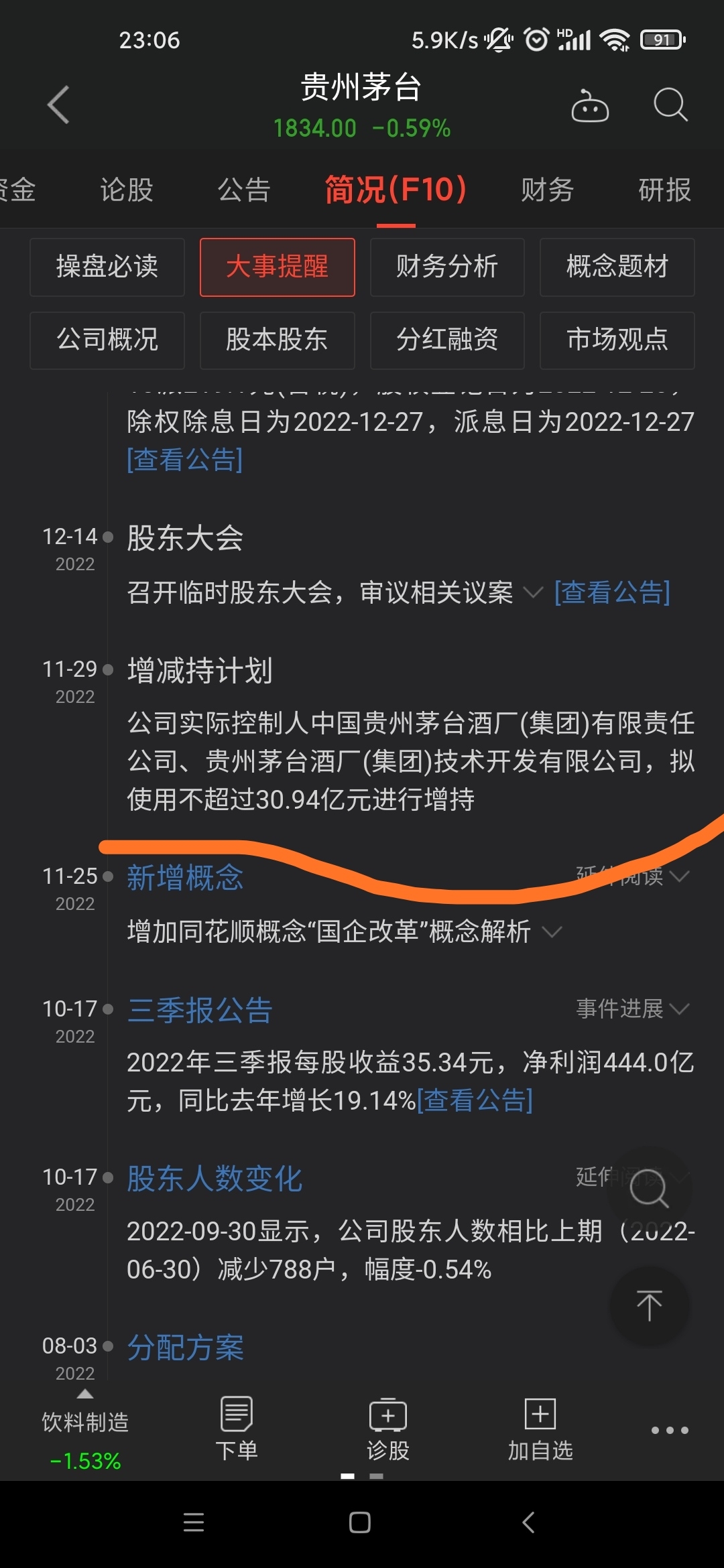Image resolution: width=724 pixels, height=1568 pixels.
Task: Go back using the header arrow
Action: (x=59, y=105)
